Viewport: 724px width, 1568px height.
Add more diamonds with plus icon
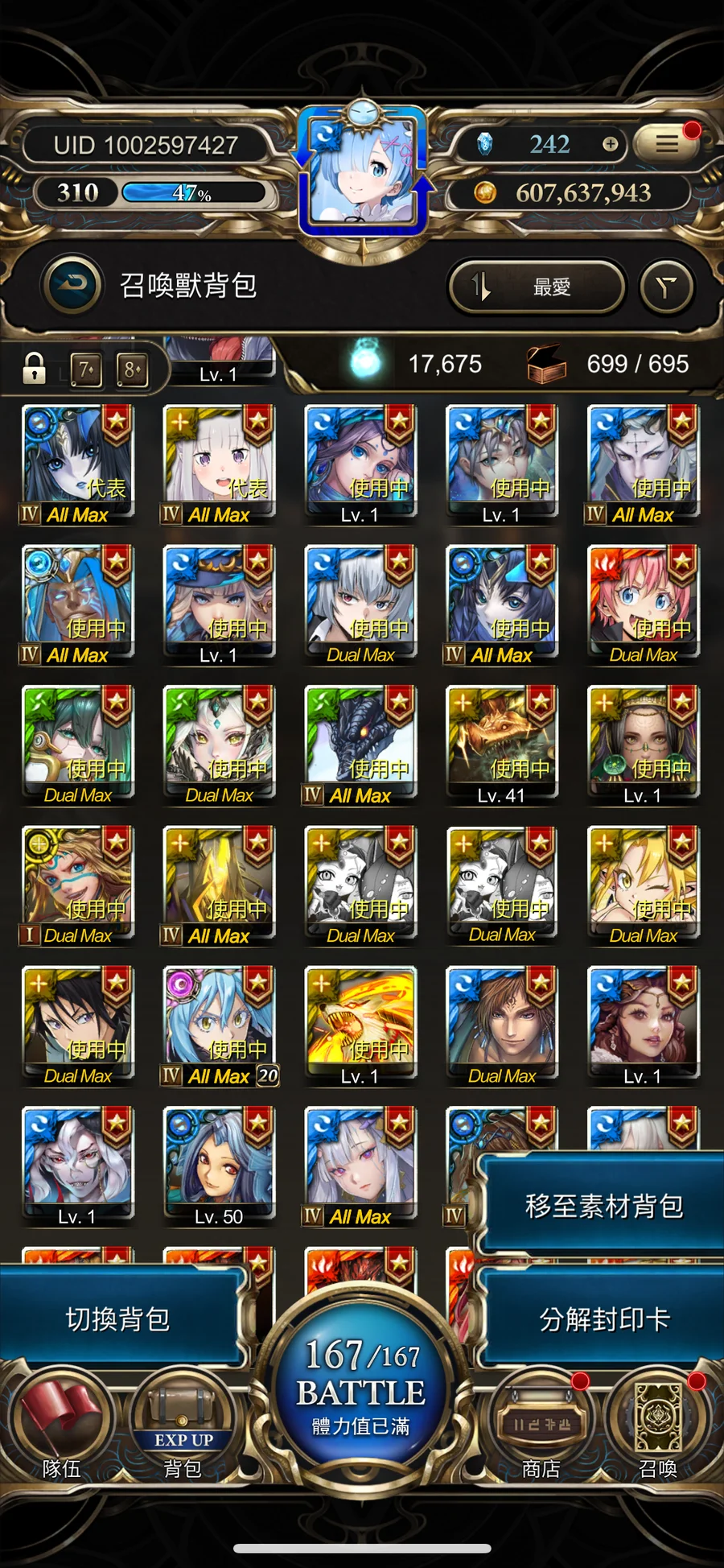611,144
